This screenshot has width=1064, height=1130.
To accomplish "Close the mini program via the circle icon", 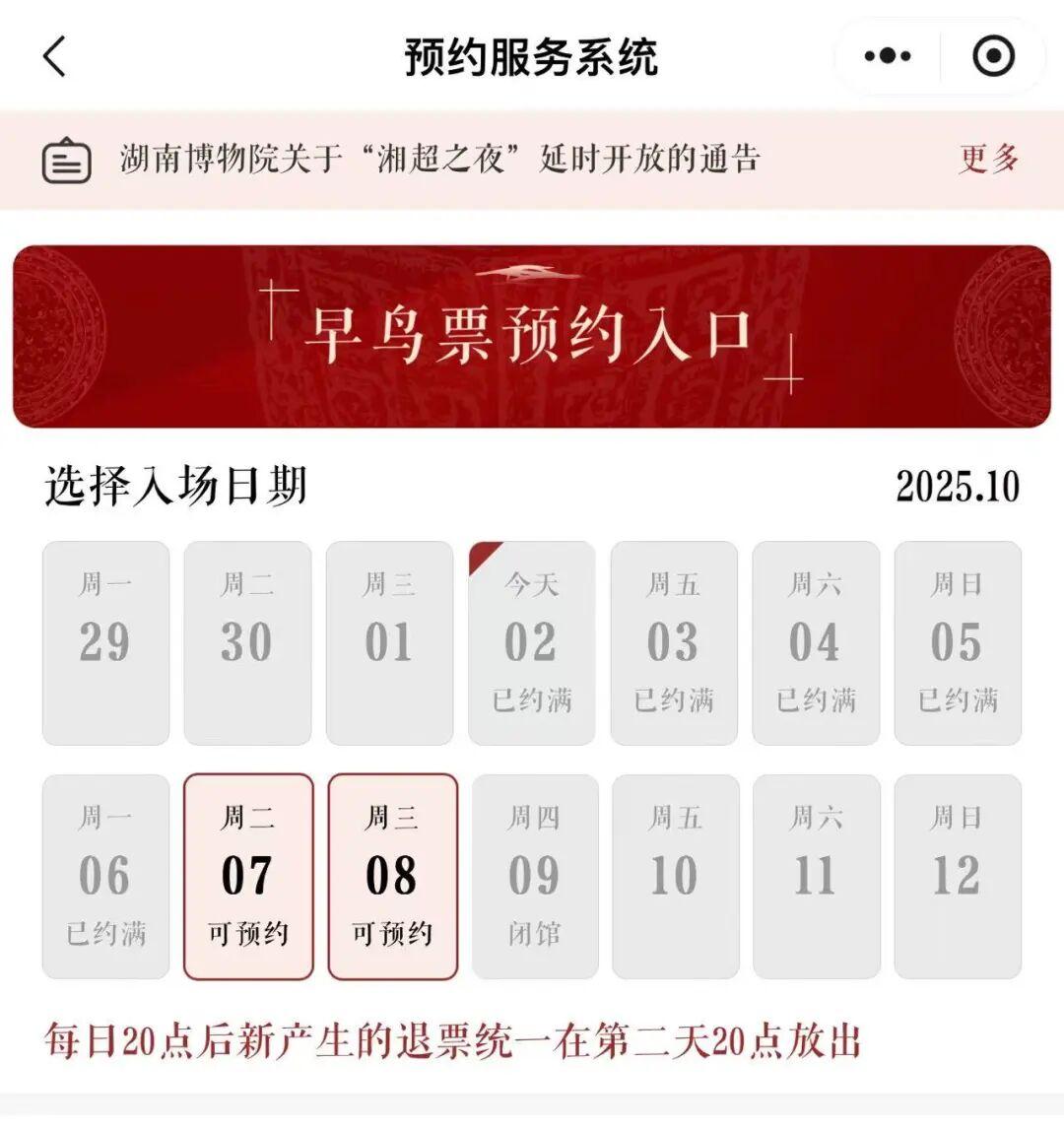I will [x=993, y=56].
